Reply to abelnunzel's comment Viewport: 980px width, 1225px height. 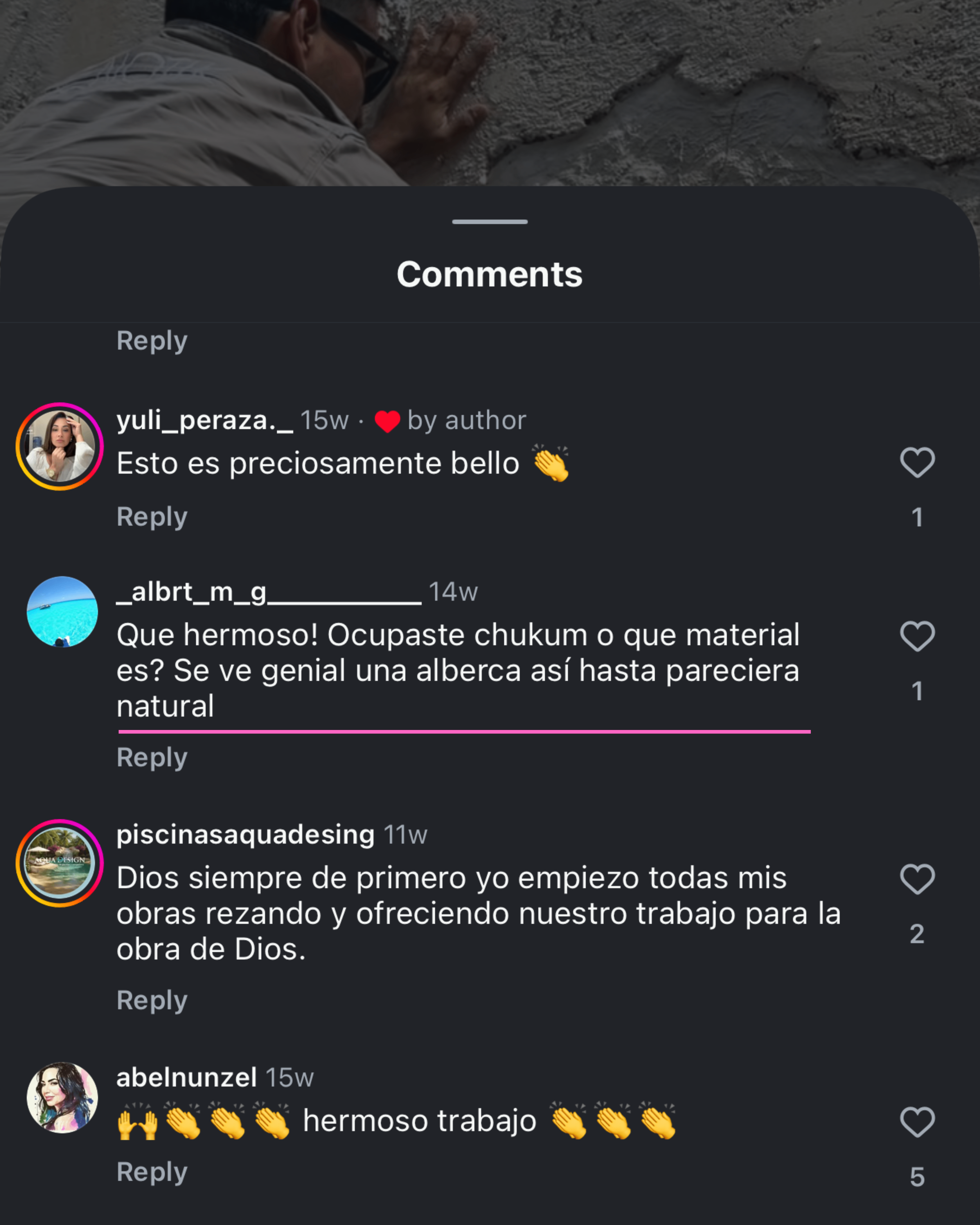152,1172
